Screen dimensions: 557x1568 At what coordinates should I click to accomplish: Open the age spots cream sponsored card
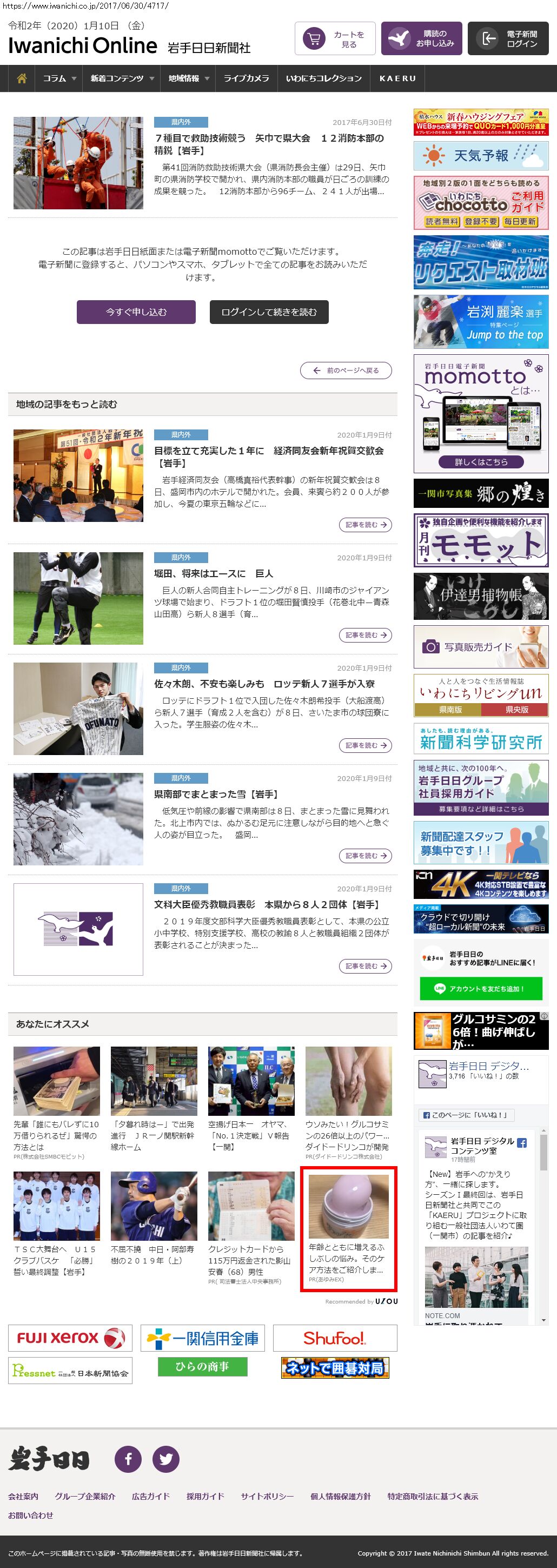click(x=348, y=1228)
